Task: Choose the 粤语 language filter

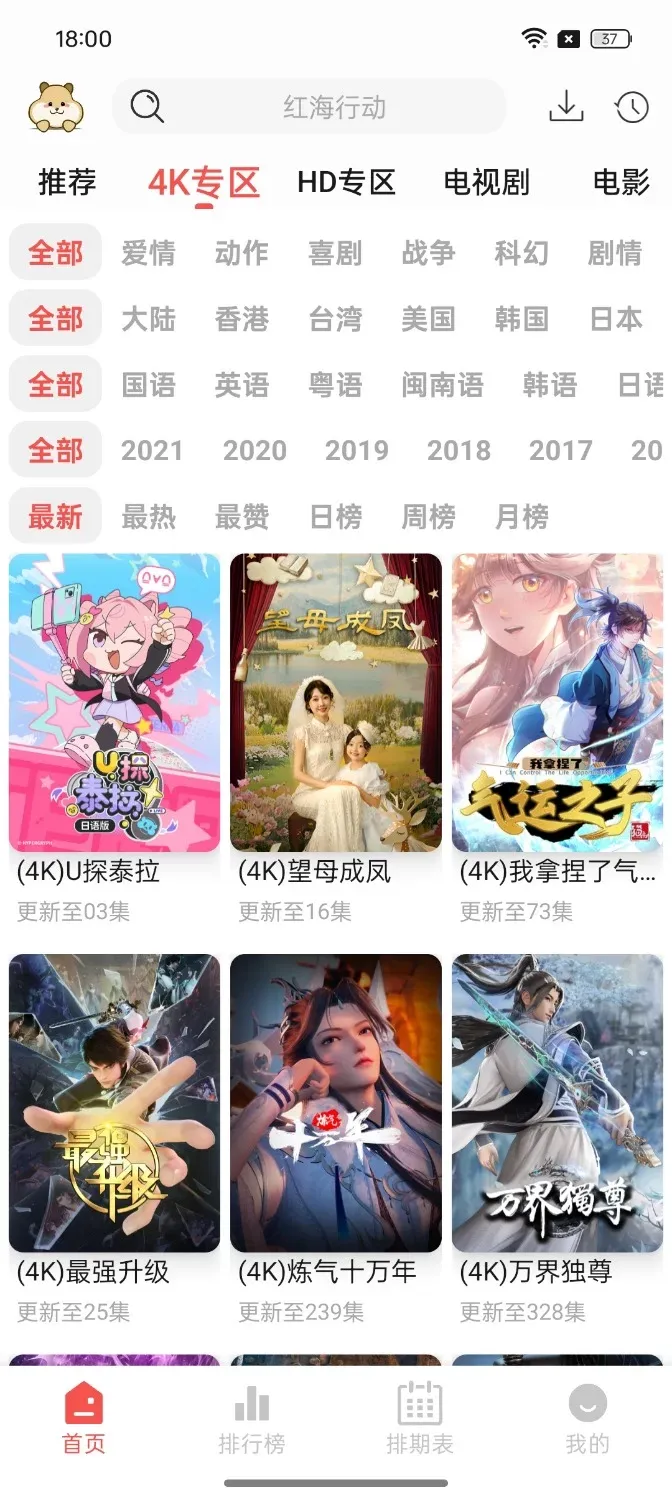Action: [x=334, y=385]
